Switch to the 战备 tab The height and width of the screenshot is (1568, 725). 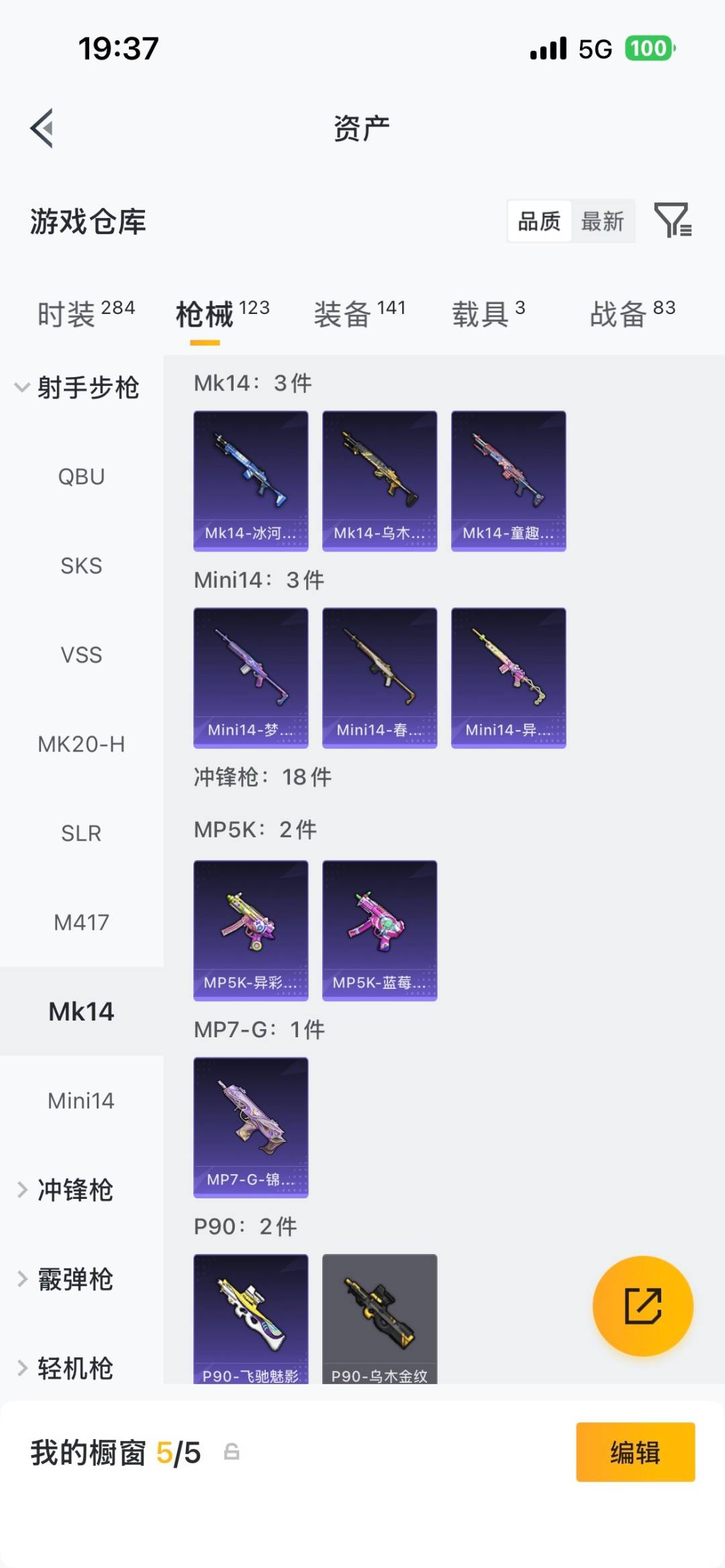point(632,313)
